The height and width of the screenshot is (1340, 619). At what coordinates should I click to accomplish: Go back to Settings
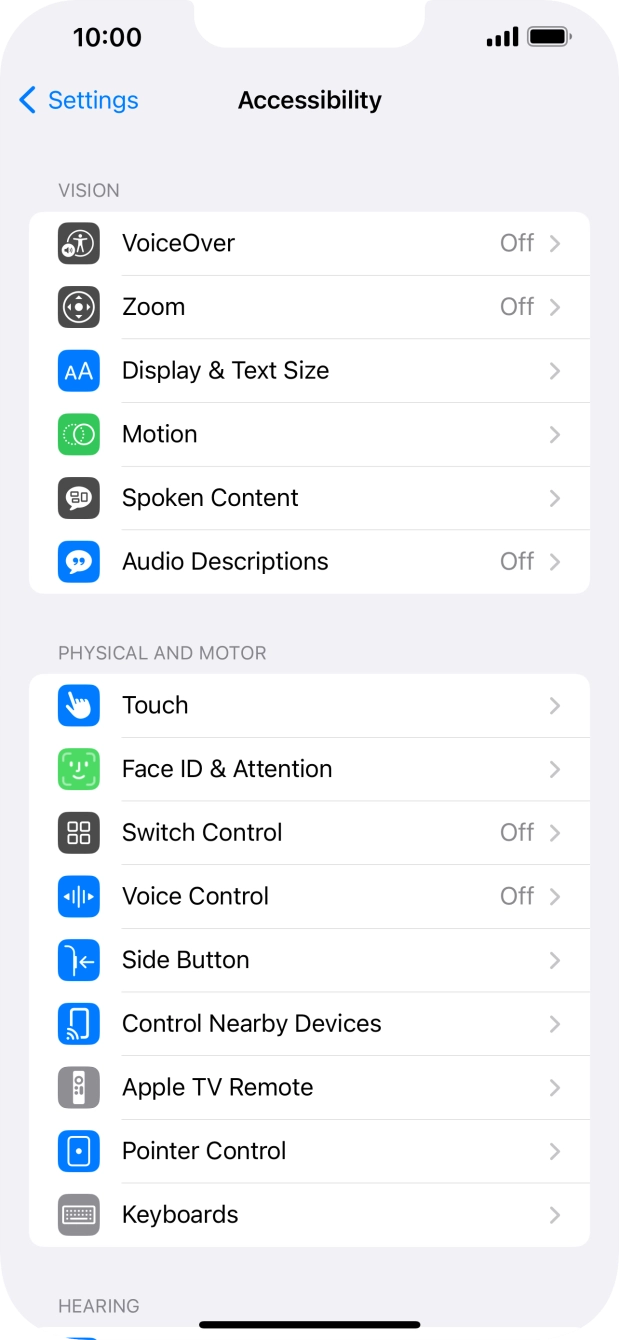pyautogui.click(x=79, y=100)
